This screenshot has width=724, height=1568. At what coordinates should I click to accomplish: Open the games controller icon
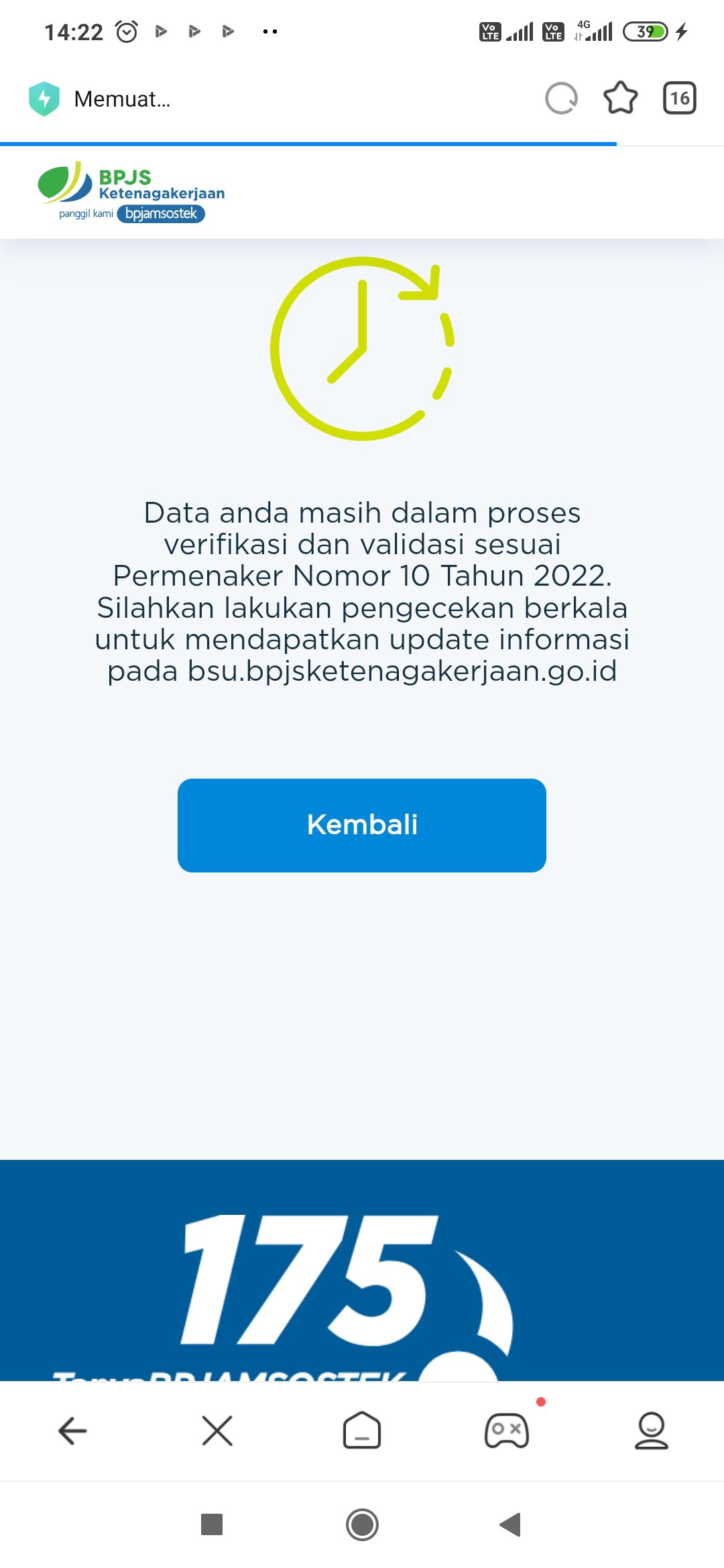click(507, 1431)
